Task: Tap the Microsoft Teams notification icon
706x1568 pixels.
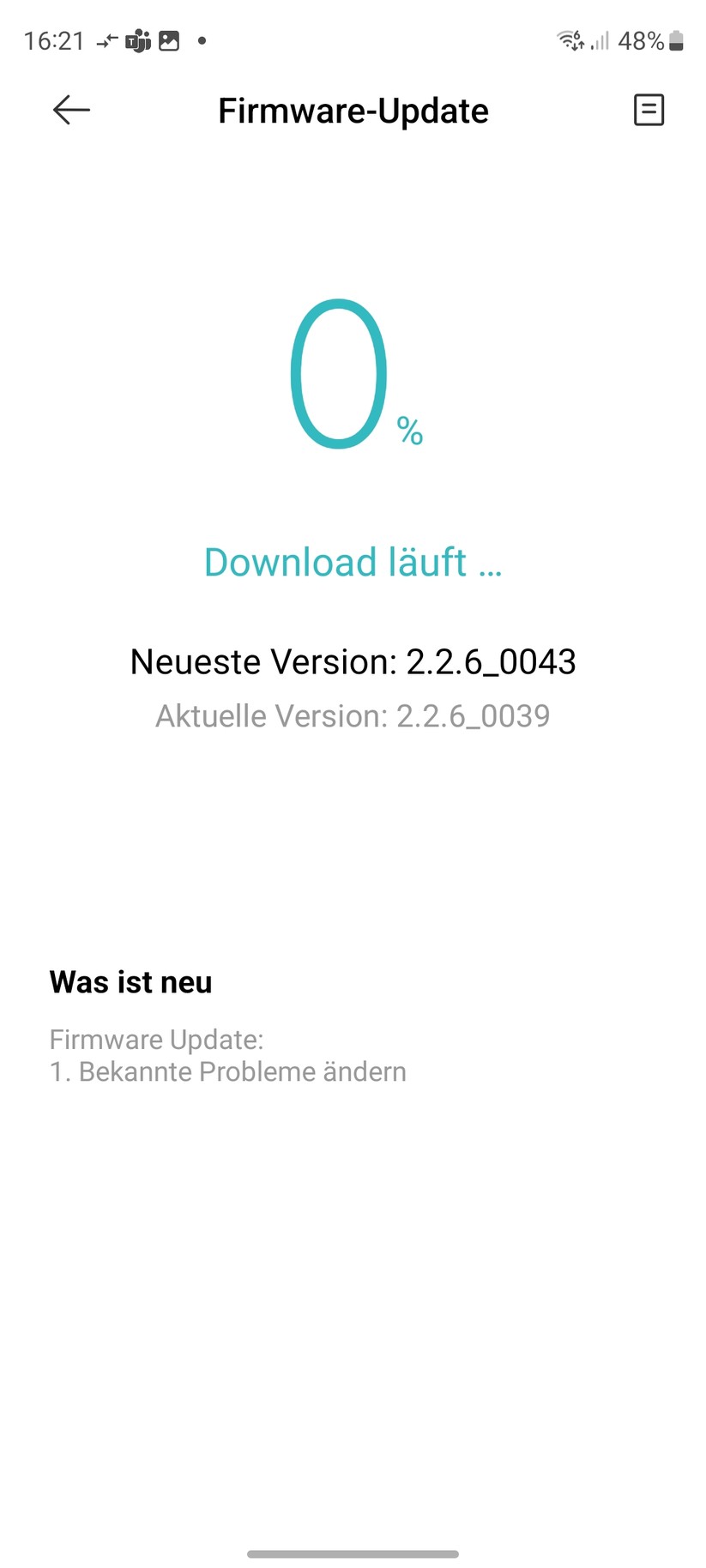Action: [139, 40]
